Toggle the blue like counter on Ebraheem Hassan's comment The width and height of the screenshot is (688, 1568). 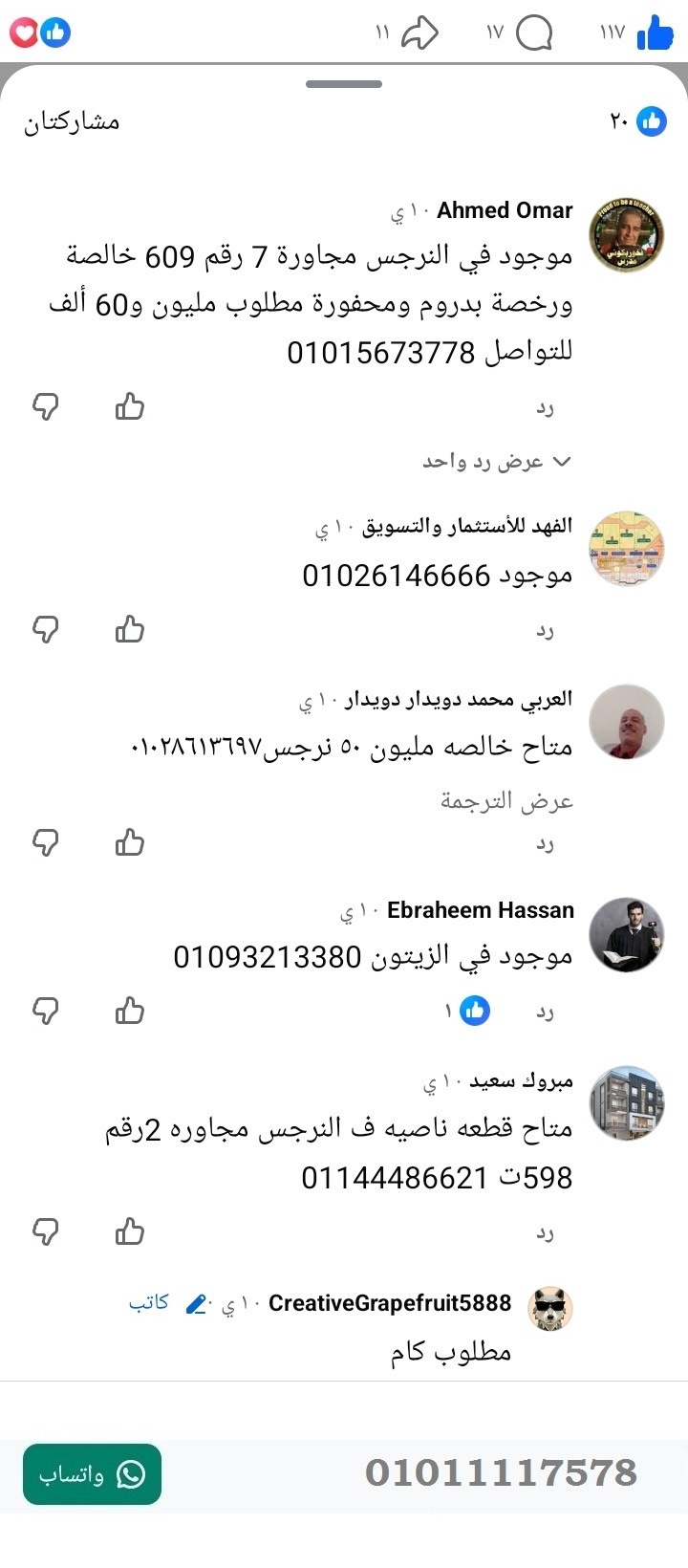[x=473, y=1010]
